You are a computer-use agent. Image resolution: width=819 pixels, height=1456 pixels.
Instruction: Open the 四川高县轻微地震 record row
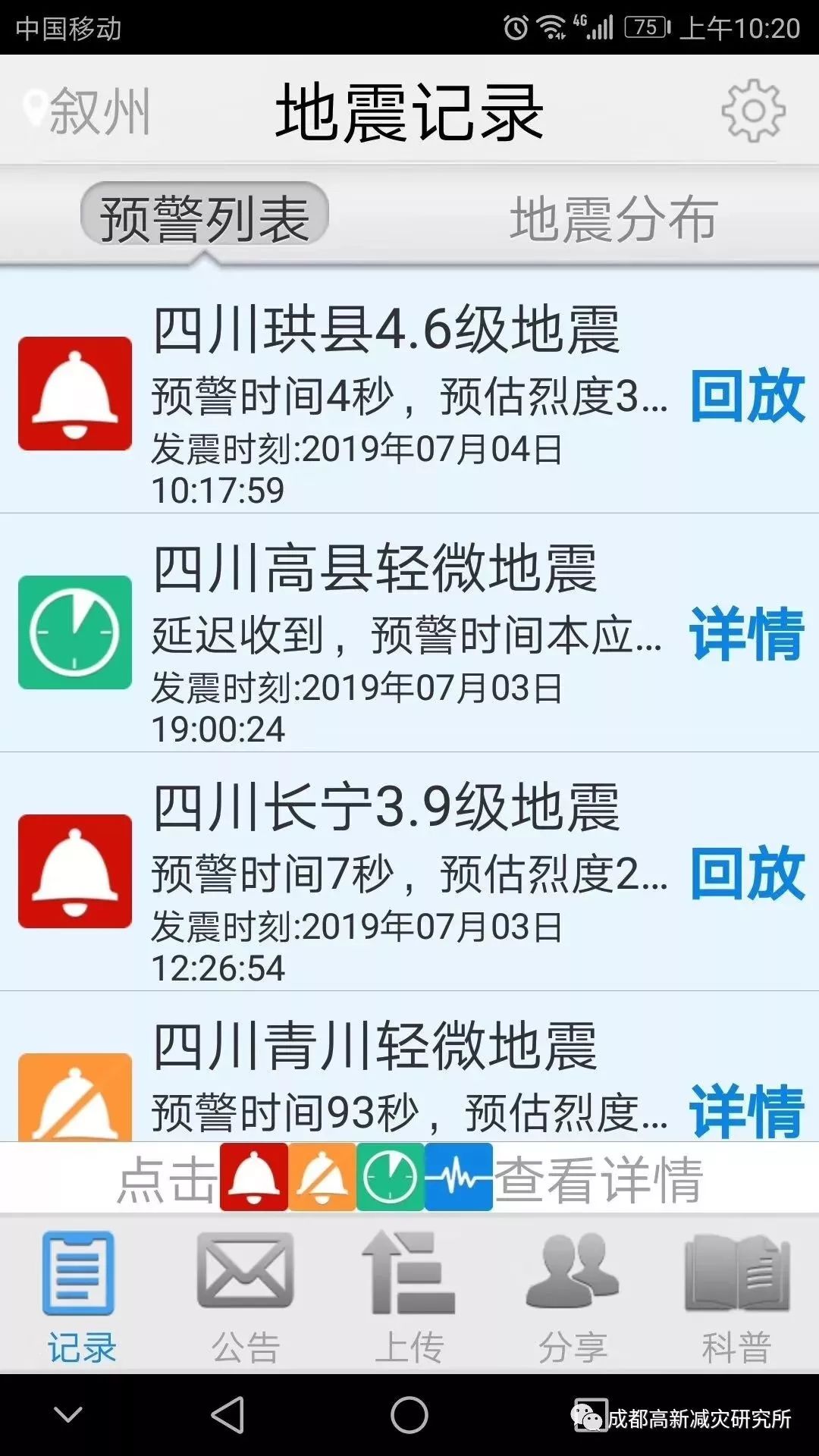409,633
